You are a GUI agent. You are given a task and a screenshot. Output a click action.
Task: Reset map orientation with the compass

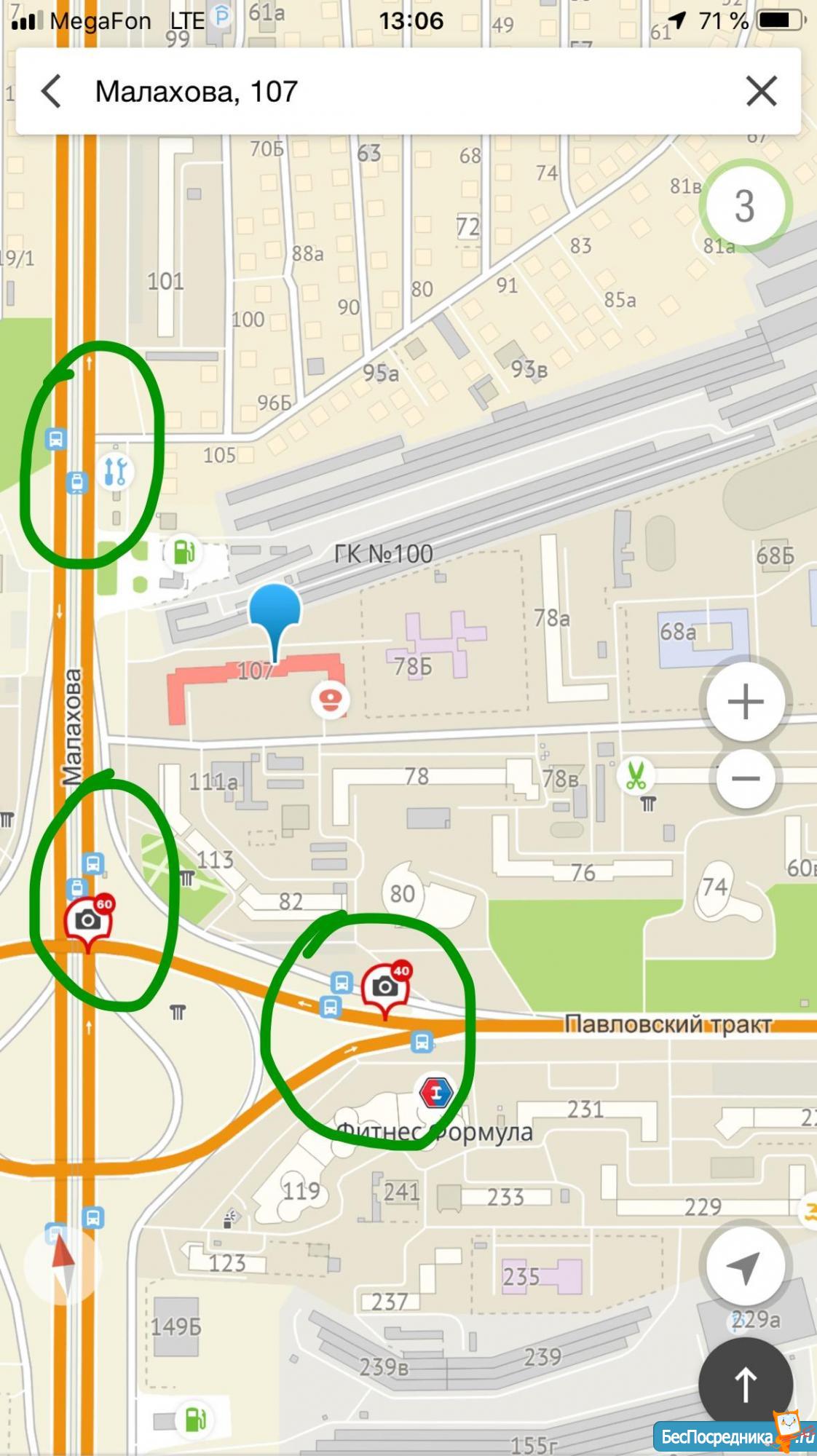[x=63, y=1265]
